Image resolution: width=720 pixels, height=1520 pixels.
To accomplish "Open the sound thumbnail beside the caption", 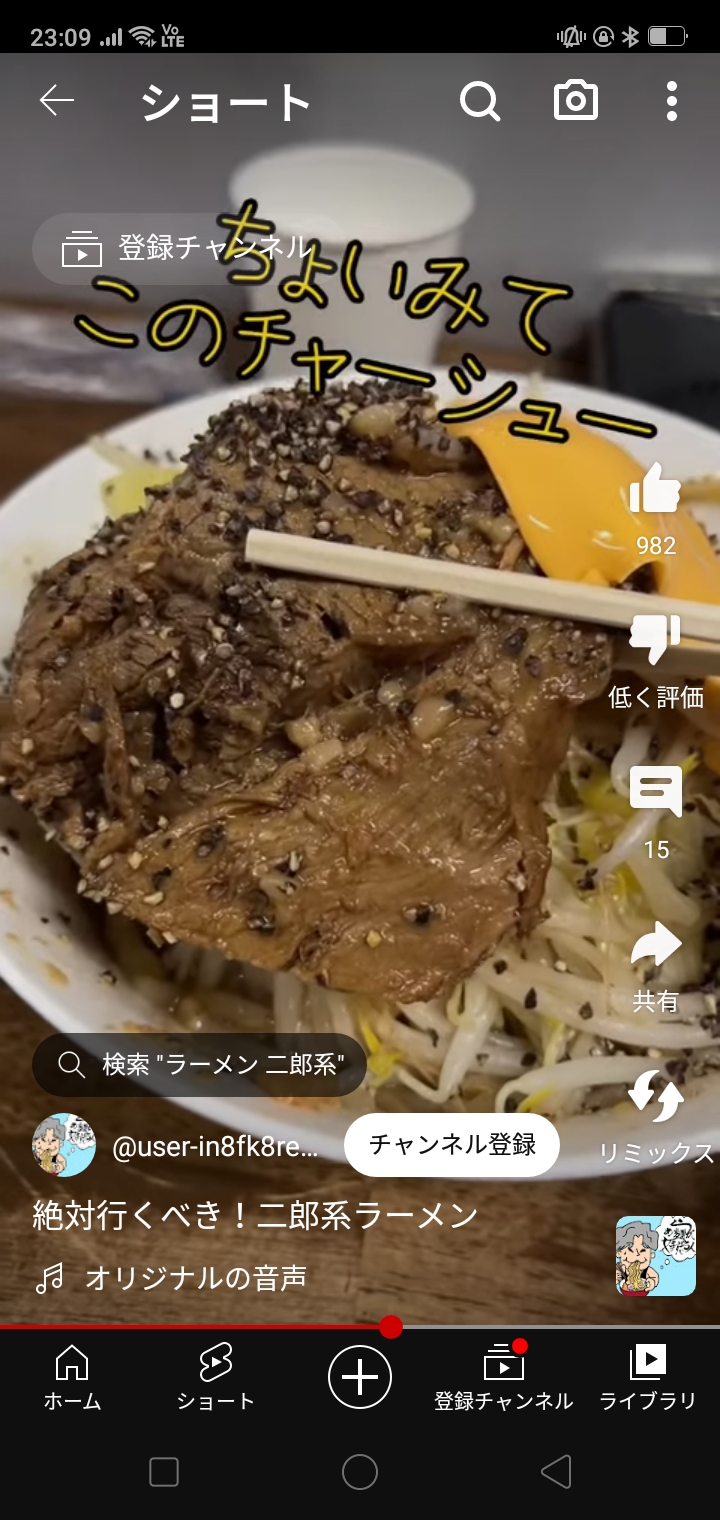I will pyautogui.click(x=655, y=1256).
